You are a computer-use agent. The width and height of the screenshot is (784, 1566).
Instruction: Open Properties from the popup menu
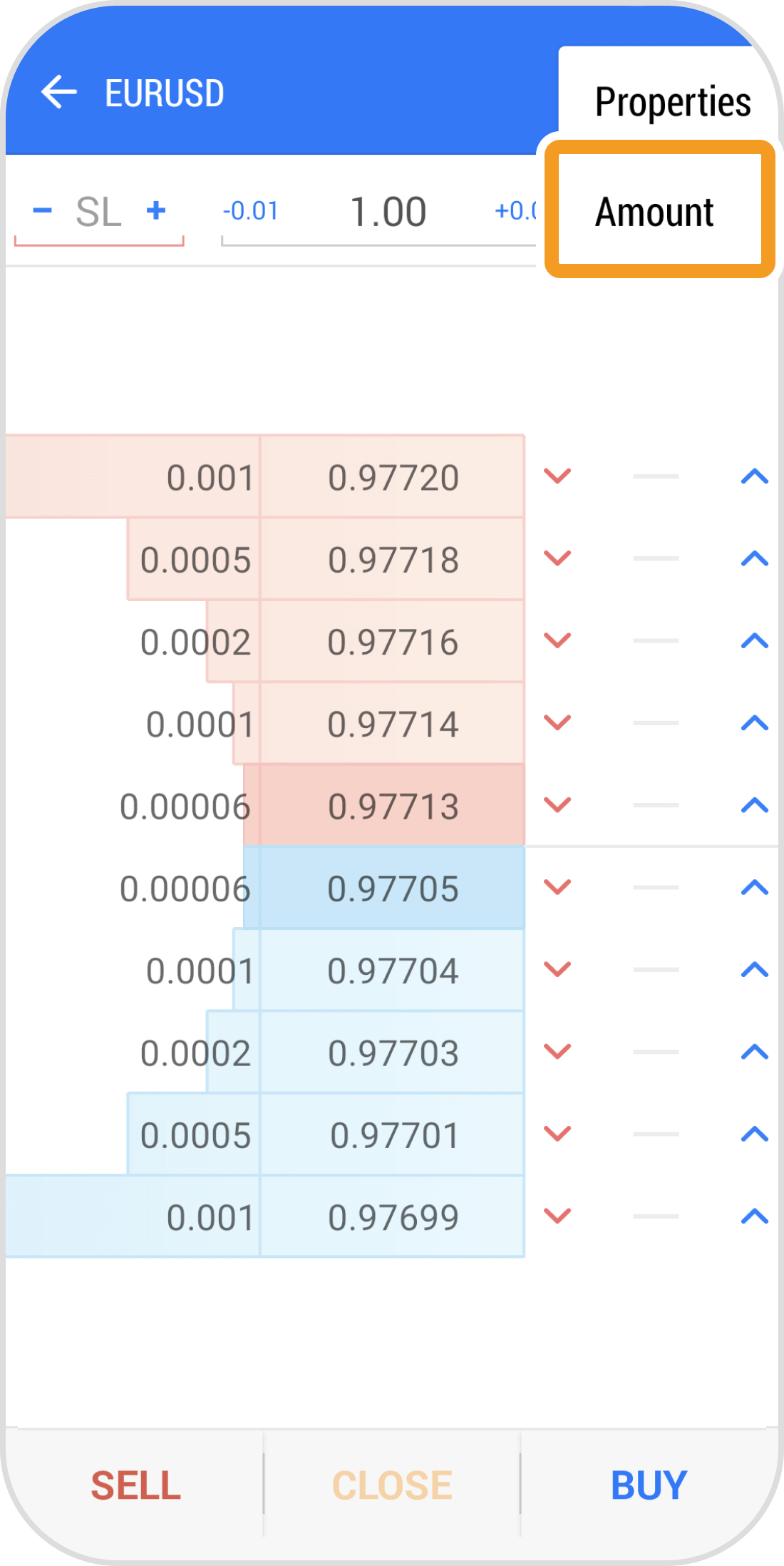click(671, 101)
